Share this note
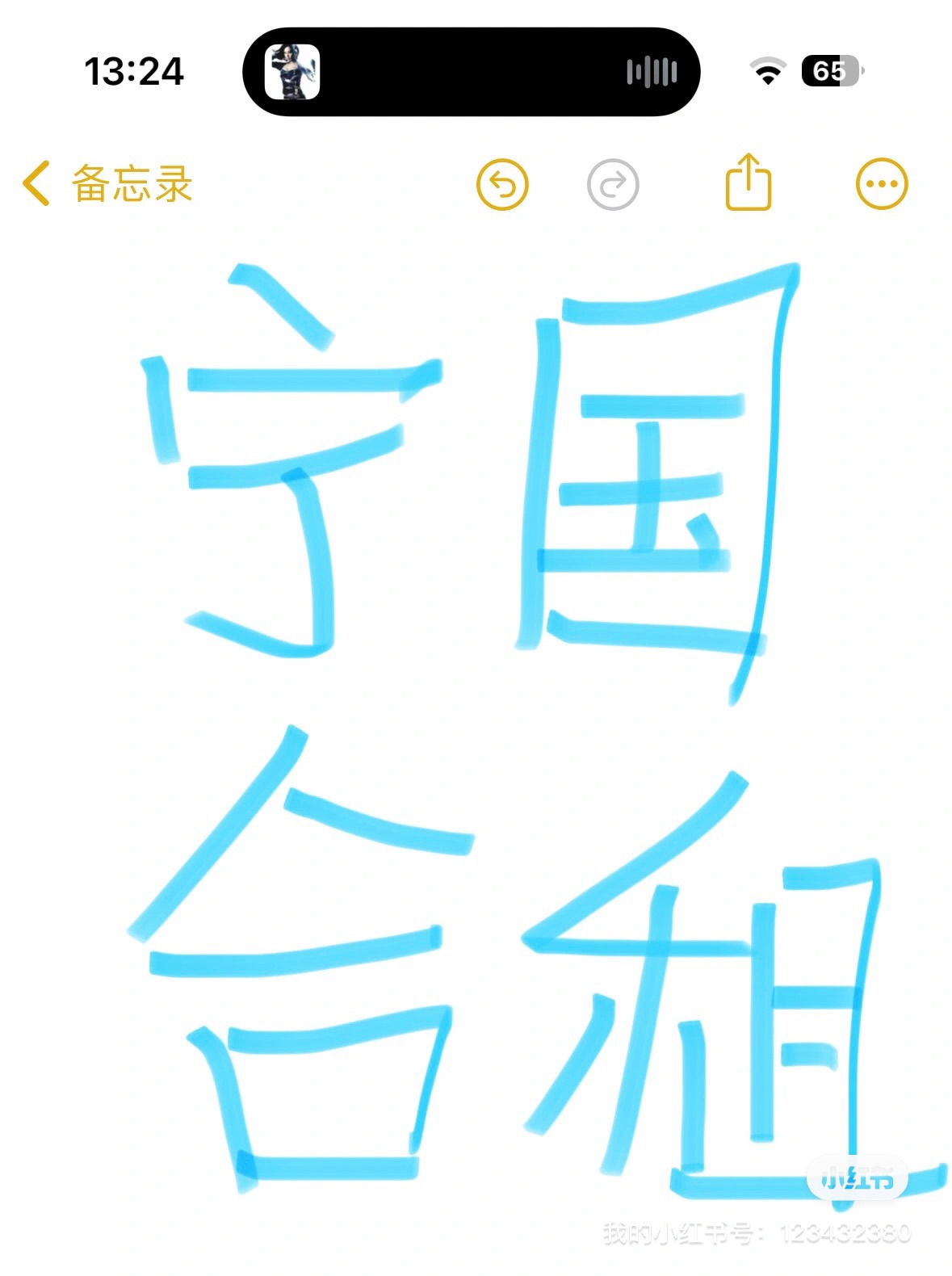952x1276 pixels. click(x=749, y=183)
